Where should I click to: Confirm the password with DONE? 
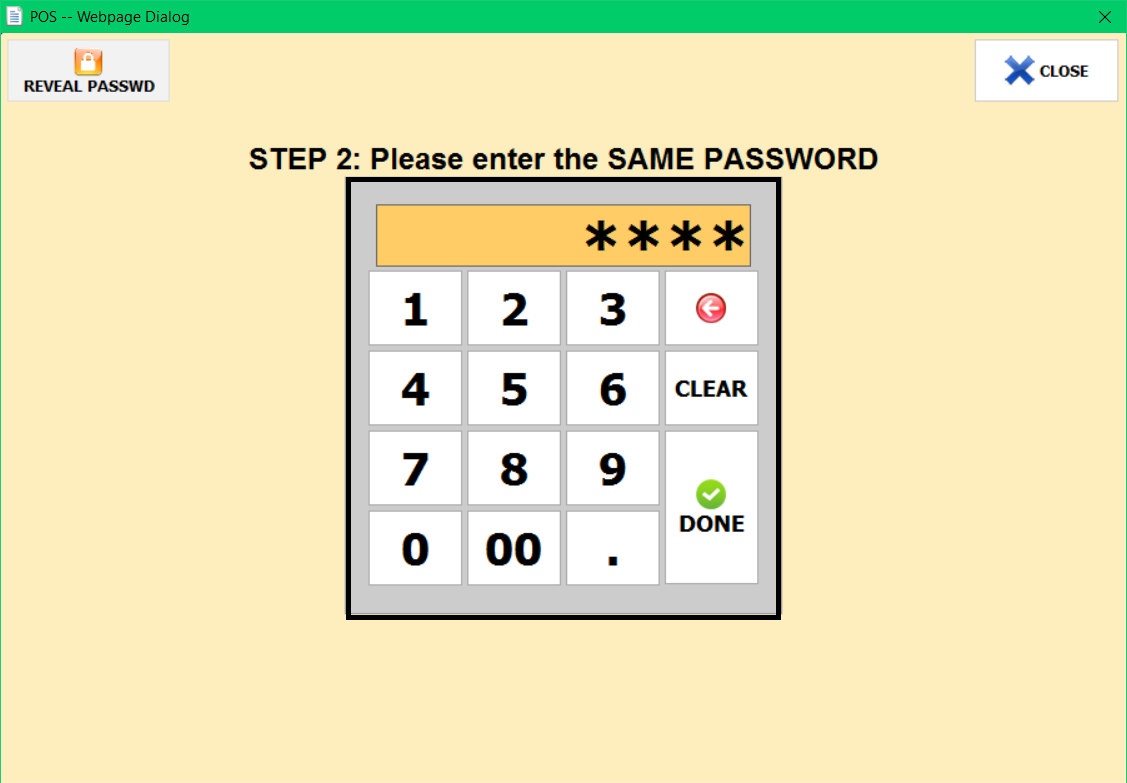click(711, 508)
